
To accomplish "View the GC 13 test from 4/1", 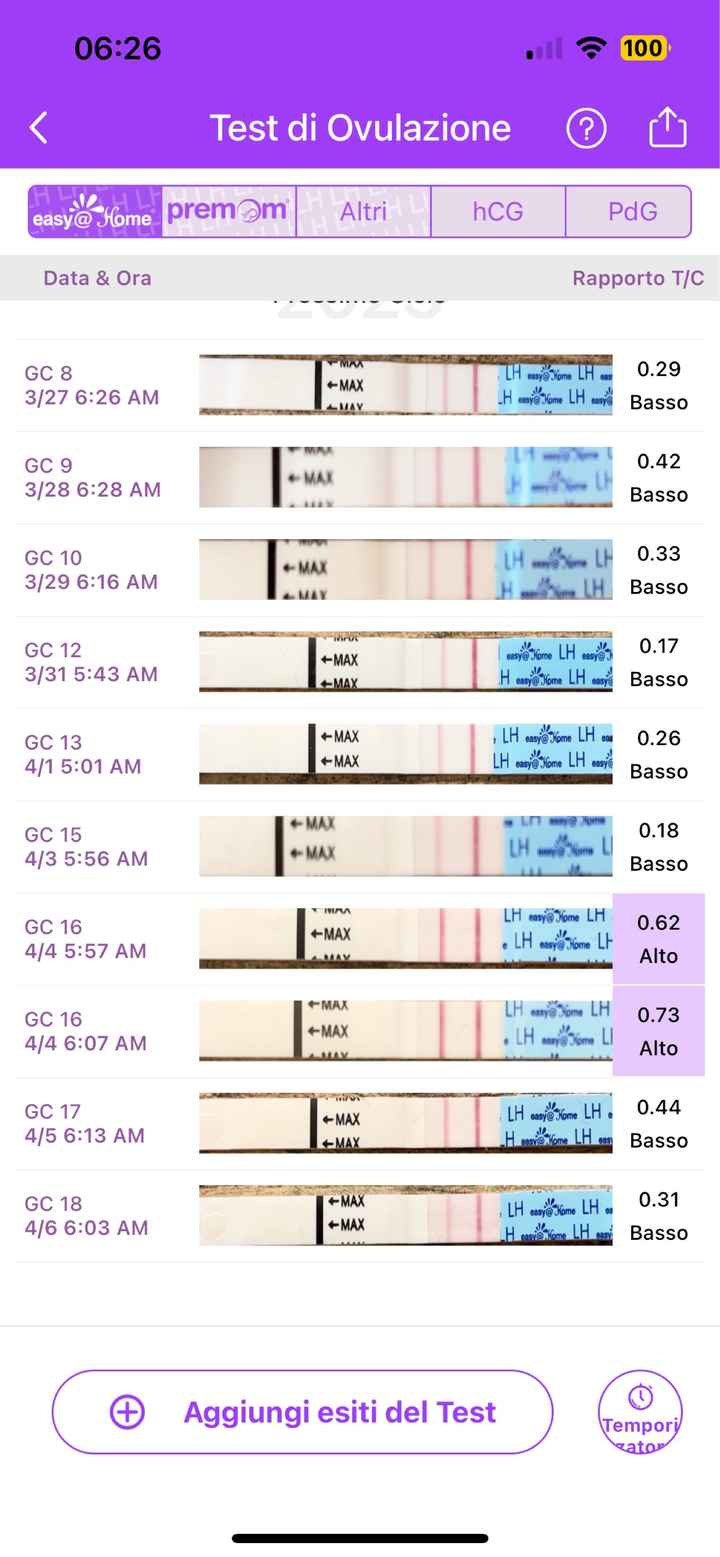I will [x=360, y=754].
